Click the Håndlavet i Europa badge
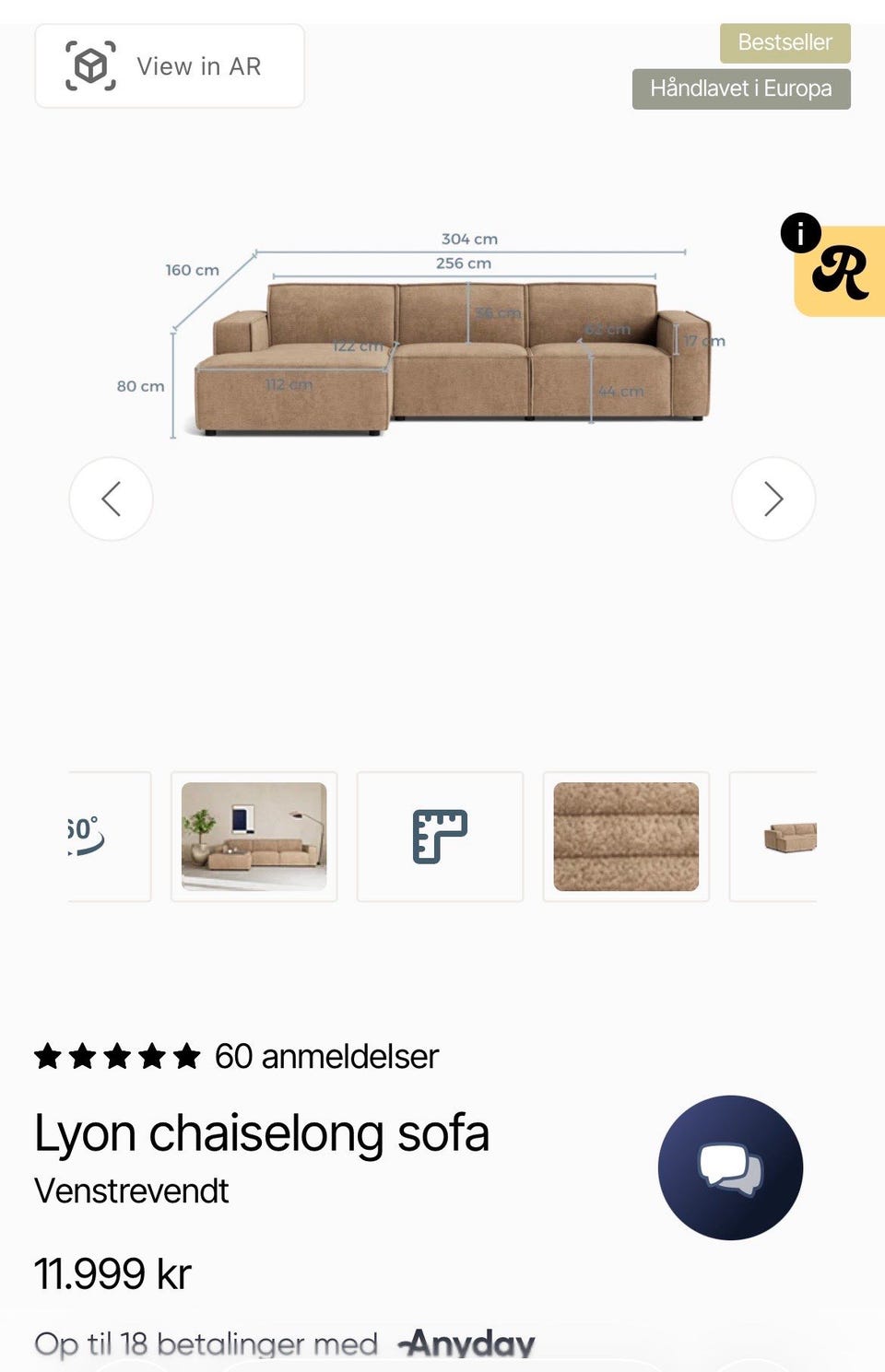885x1372 pixels. click(x=741, y=88)
